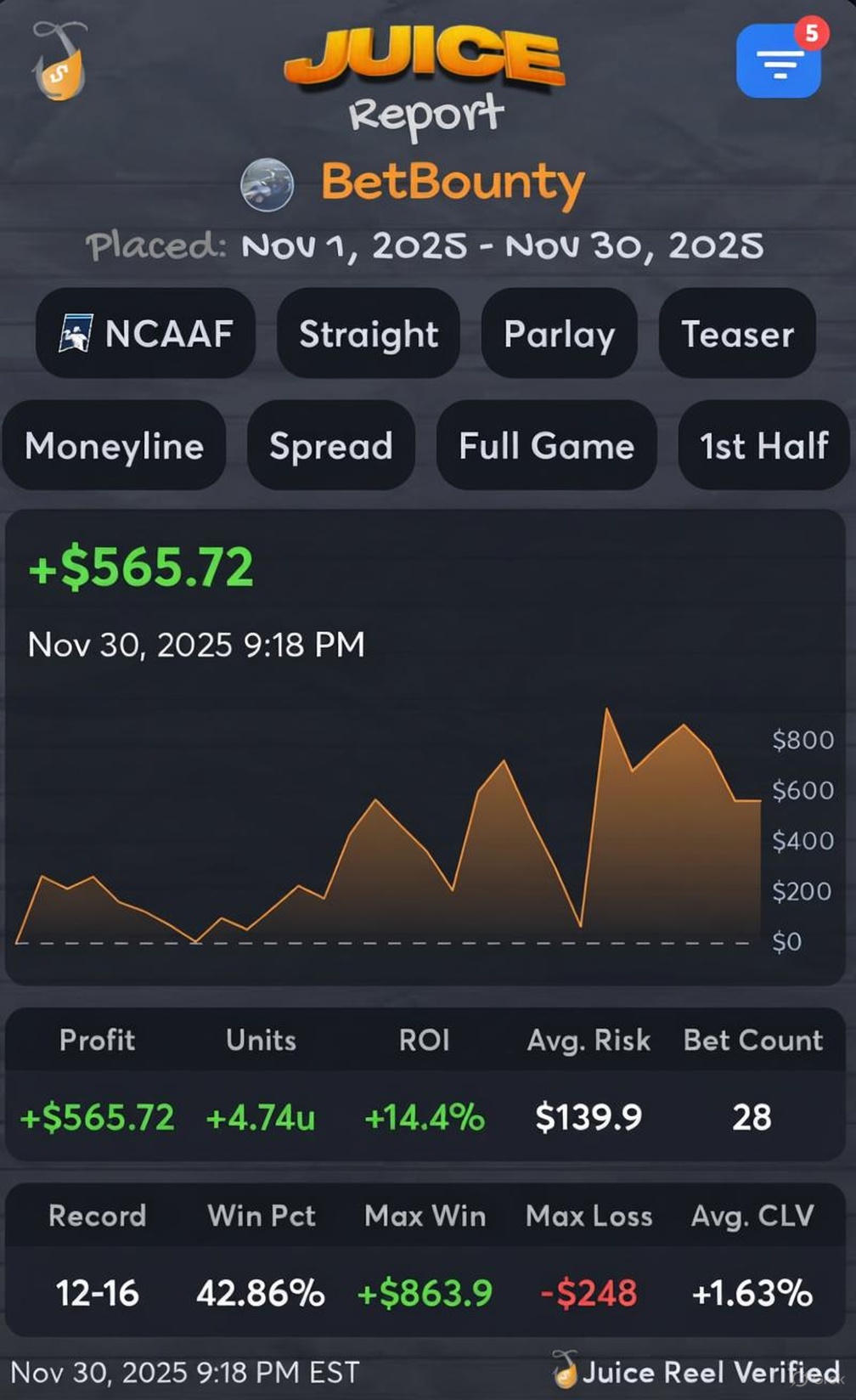Image resolution: width=856 pixels, height=1400 pixels.
Task: Choose the Teaser chip
Action: pyautogui.click(x=736, y=333)
